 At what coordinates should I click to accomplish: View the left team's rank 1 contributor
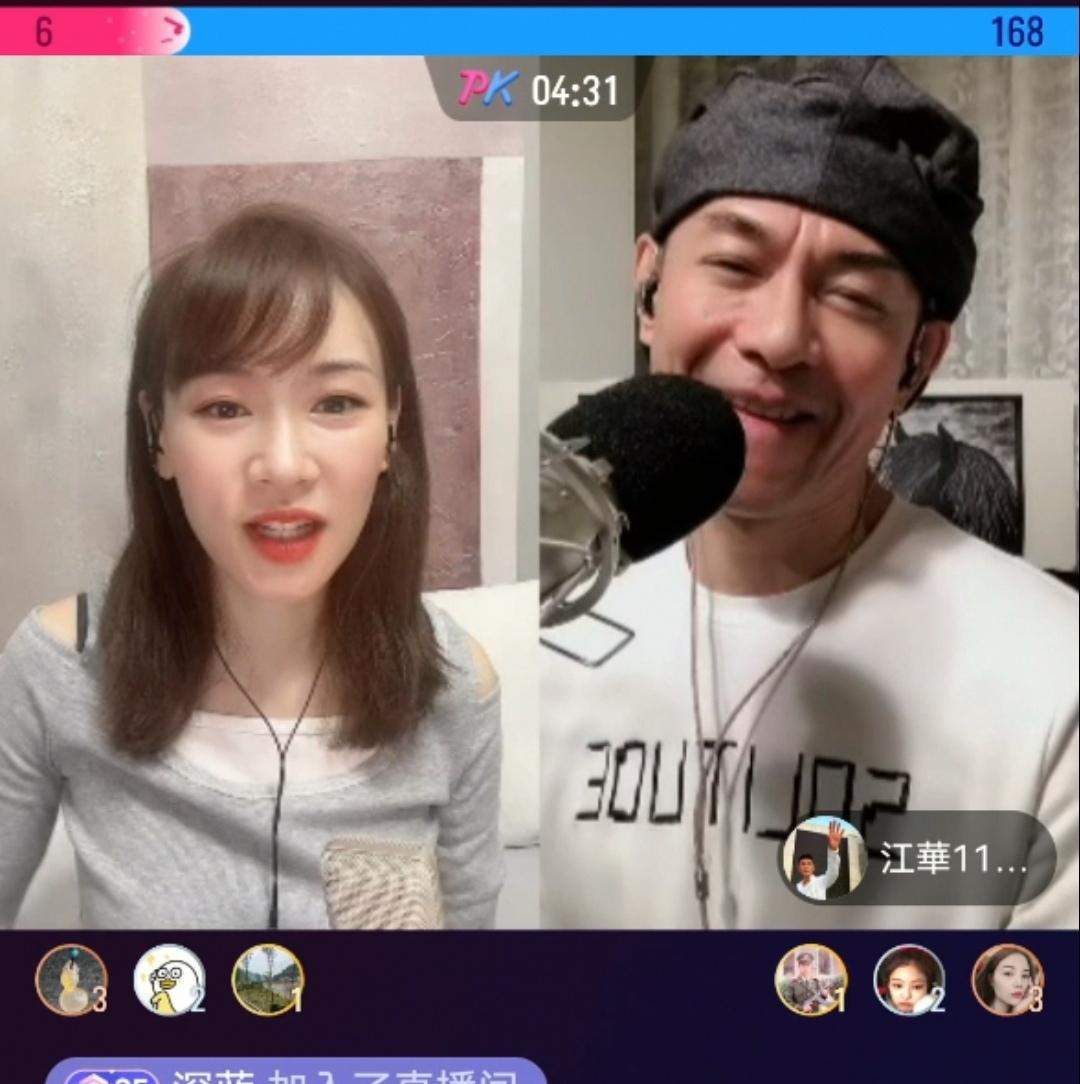(268, 980)
